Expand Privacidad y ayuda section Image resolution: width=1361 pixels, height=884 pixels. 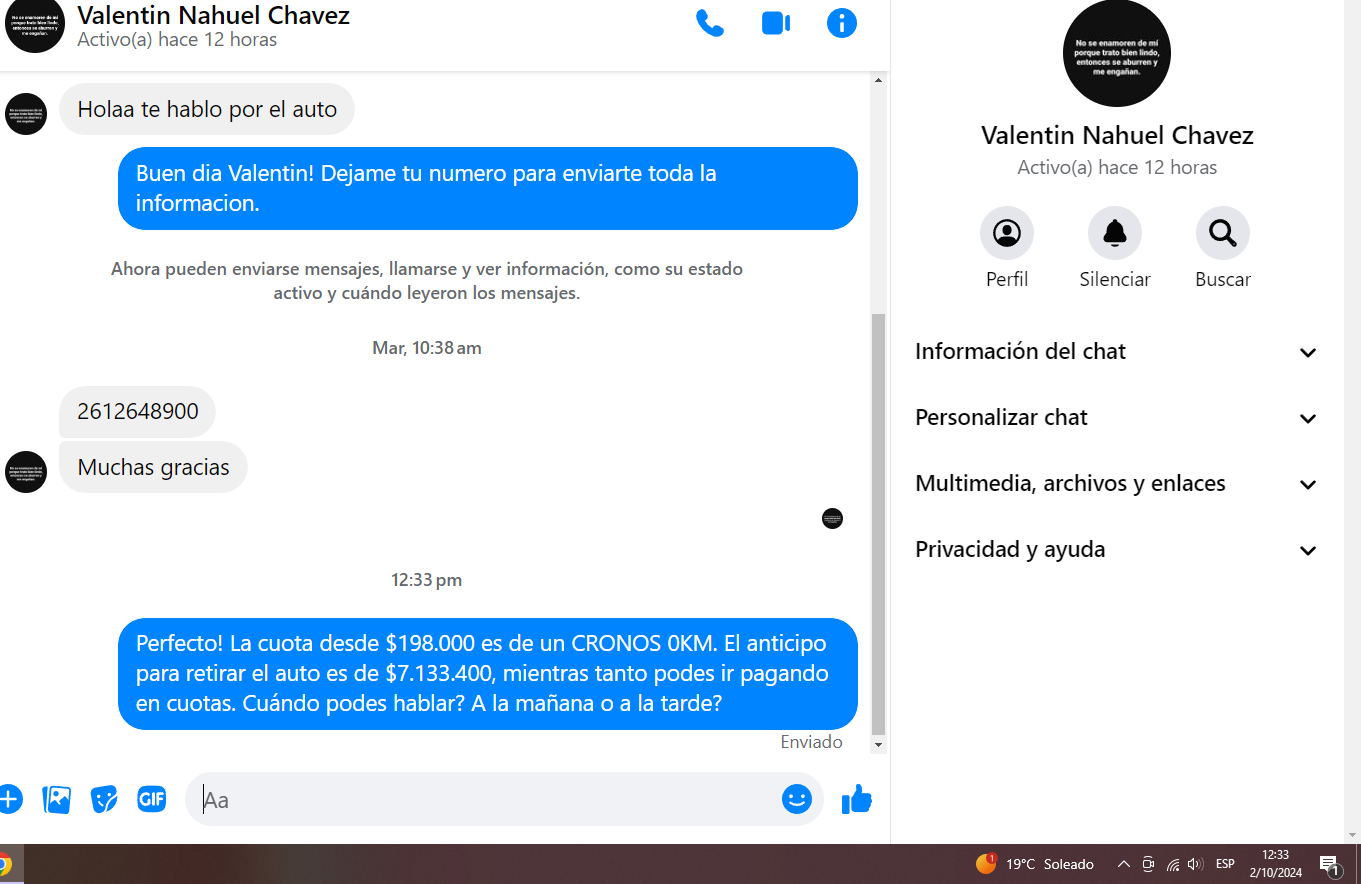click(1116, 550)
